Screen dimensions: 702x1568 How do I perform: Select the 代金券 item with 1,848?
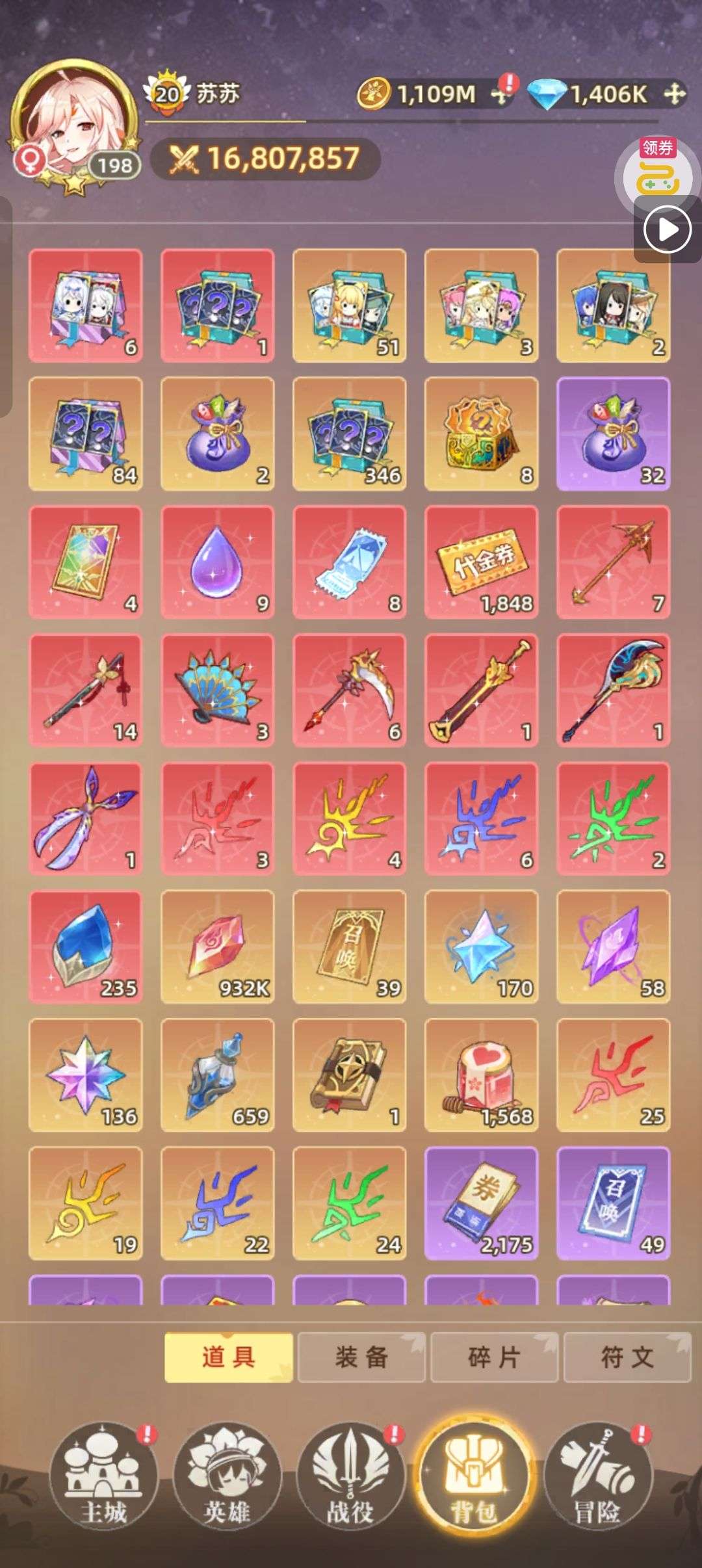[x=481, y=562]
